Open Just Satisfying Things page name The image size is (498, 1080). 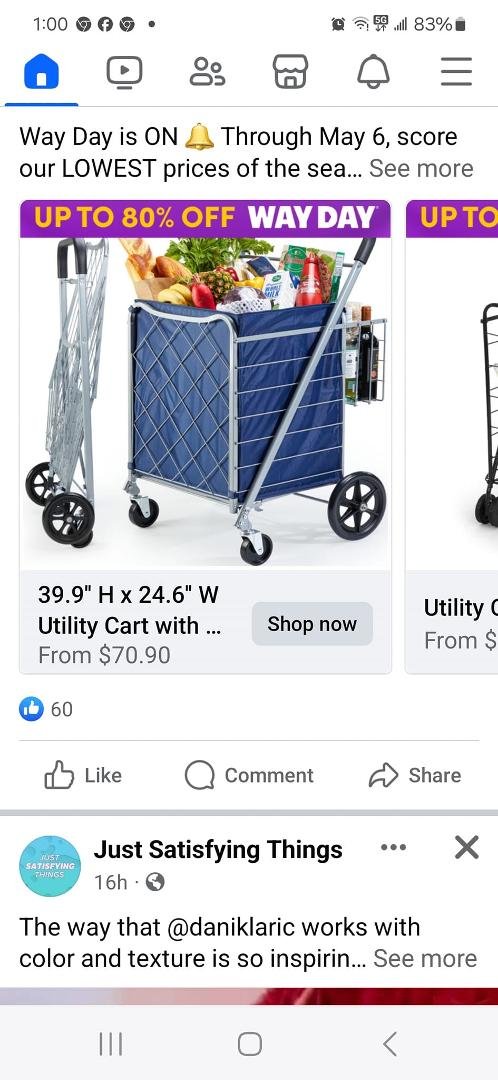click(218, 850)
